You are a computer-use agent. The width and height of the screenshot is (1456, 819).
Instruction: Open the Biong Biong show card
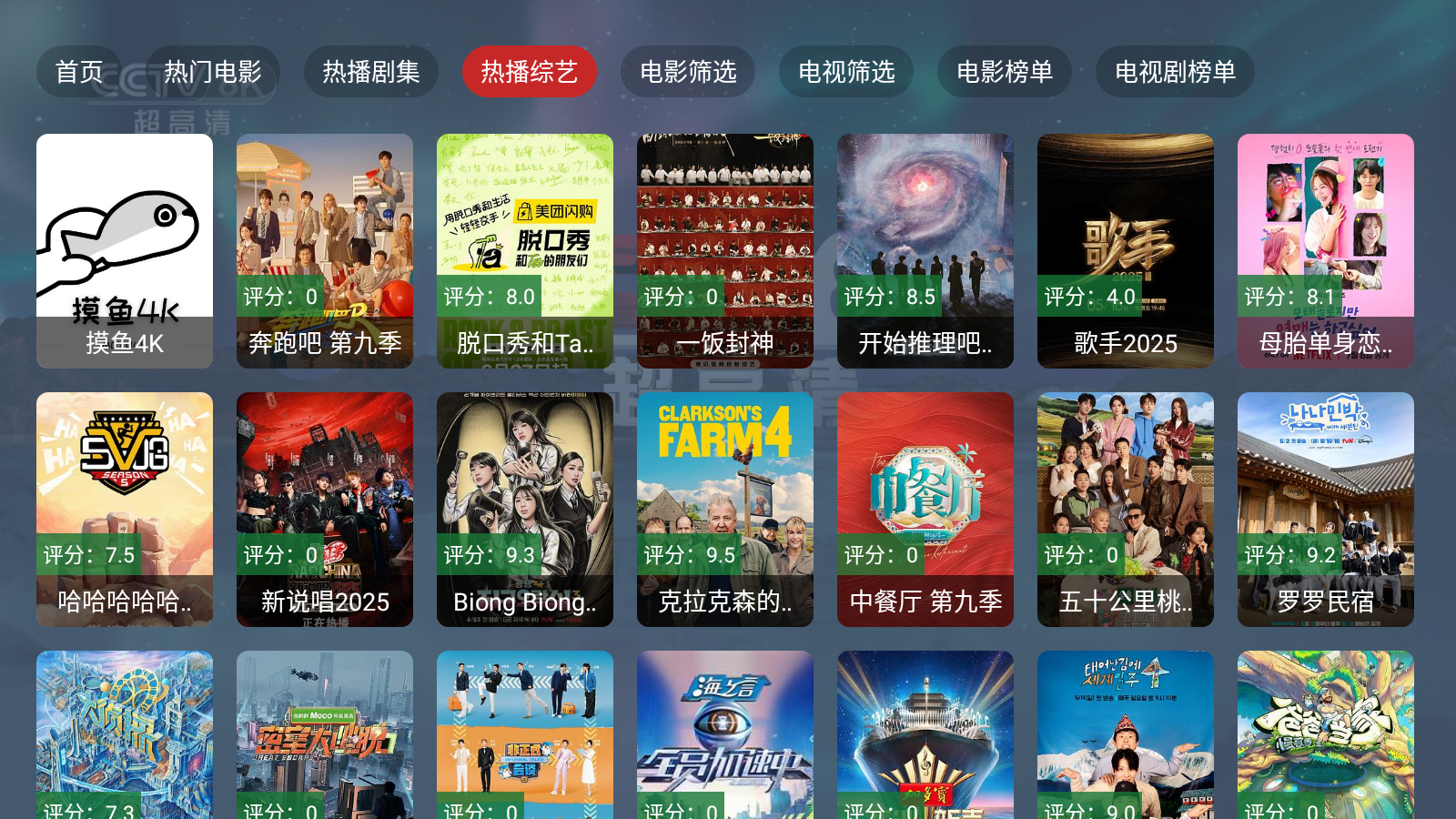525,509
